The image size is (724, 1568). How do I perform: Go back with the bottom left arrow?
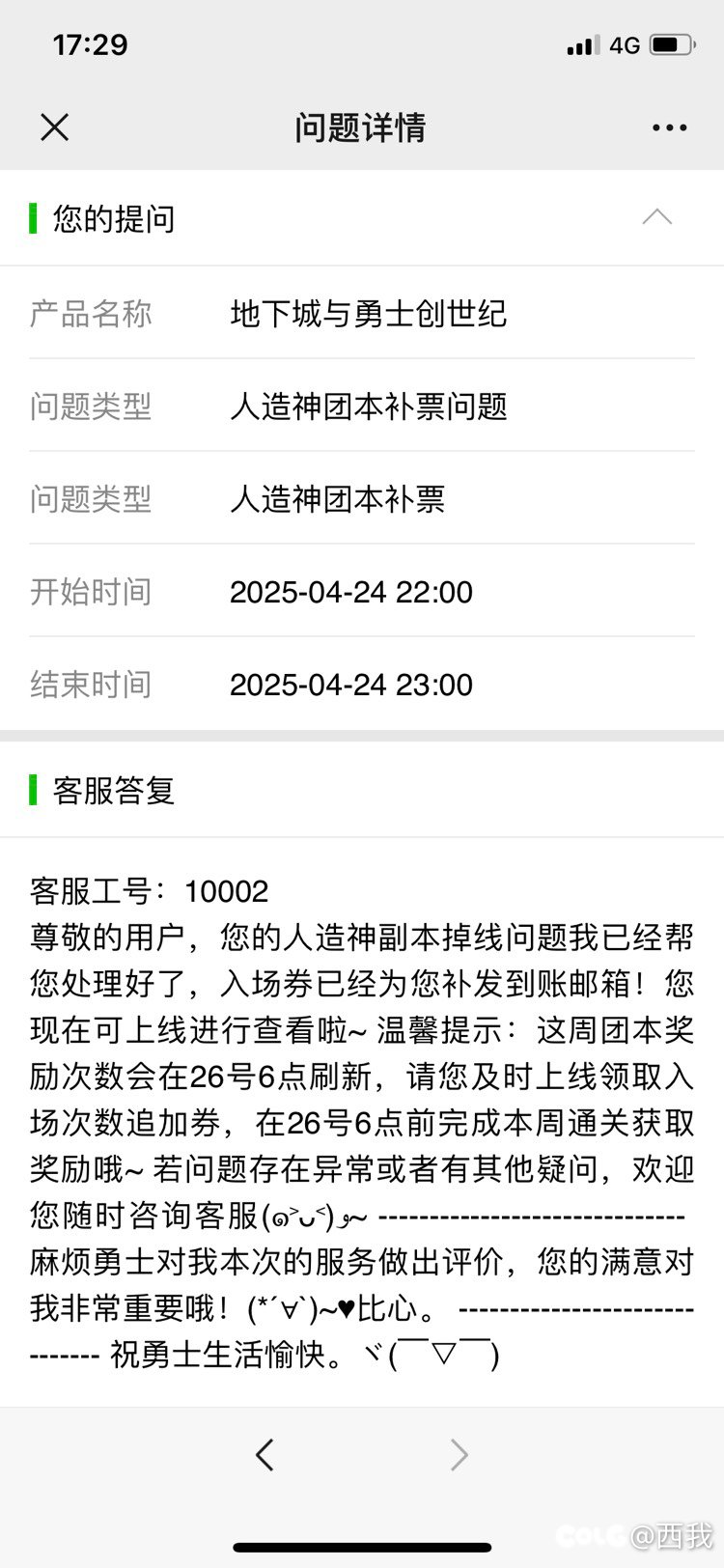pos(265,1454)
